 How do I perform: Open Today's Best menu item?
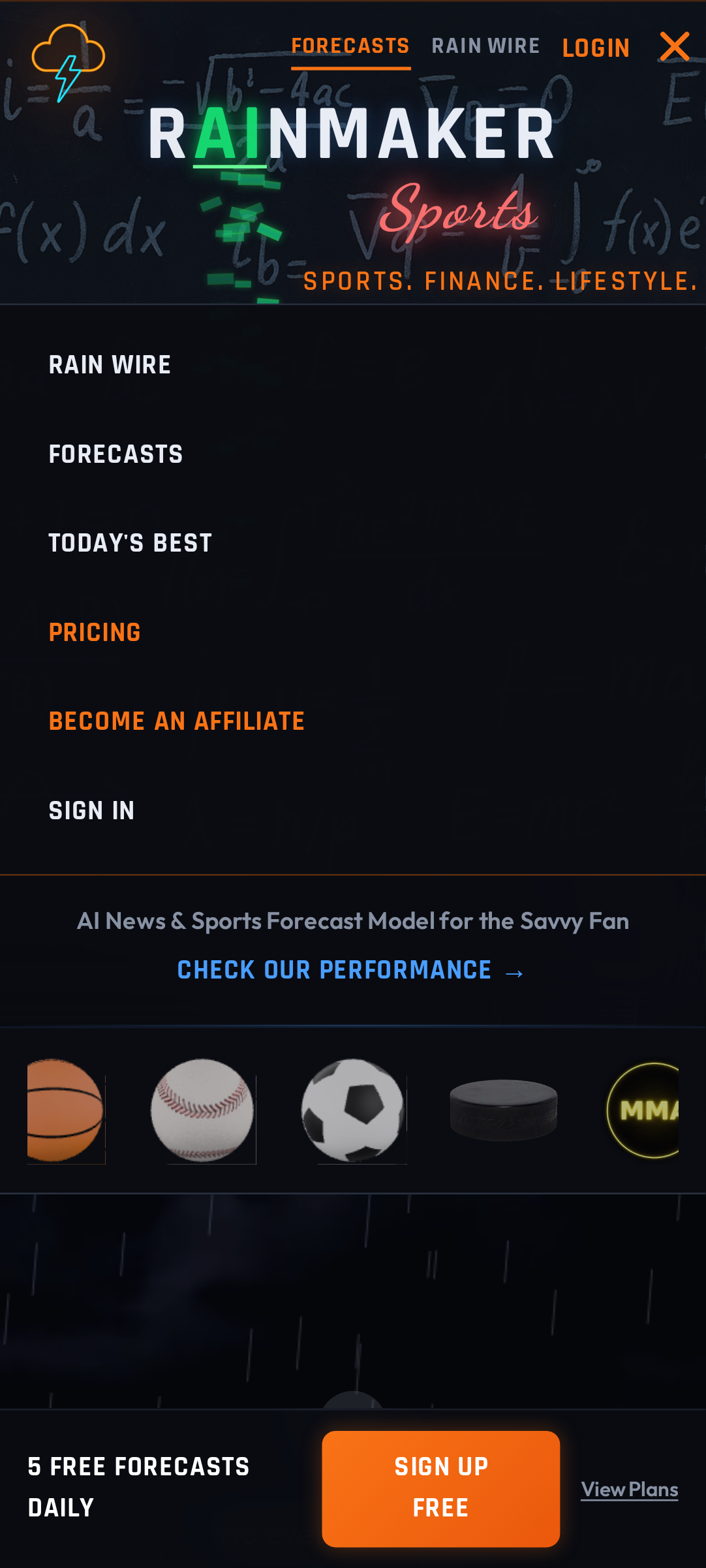pyautogui.click(x=130, y=543)
